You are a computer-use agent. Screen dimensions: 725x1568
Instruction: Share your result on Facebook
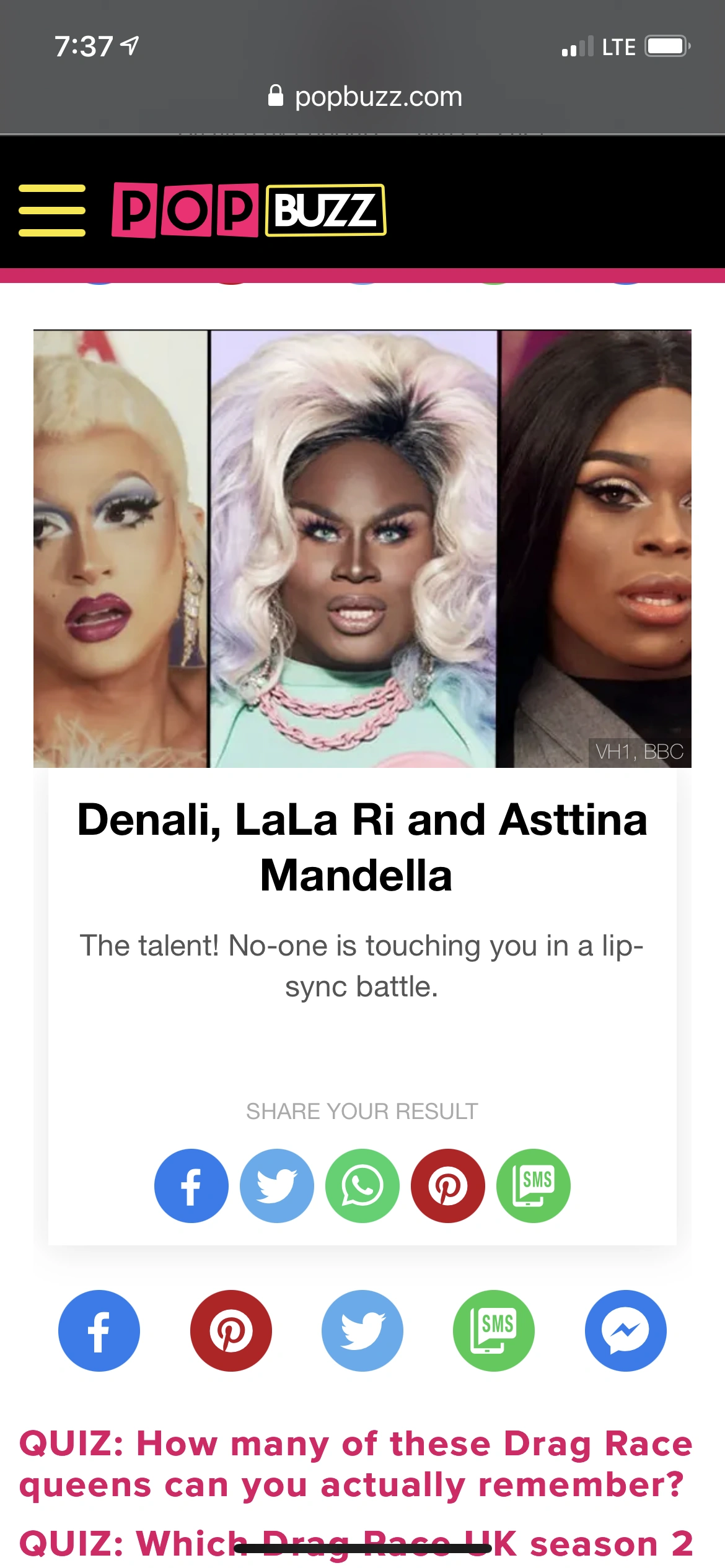(x=191, y=1186)
